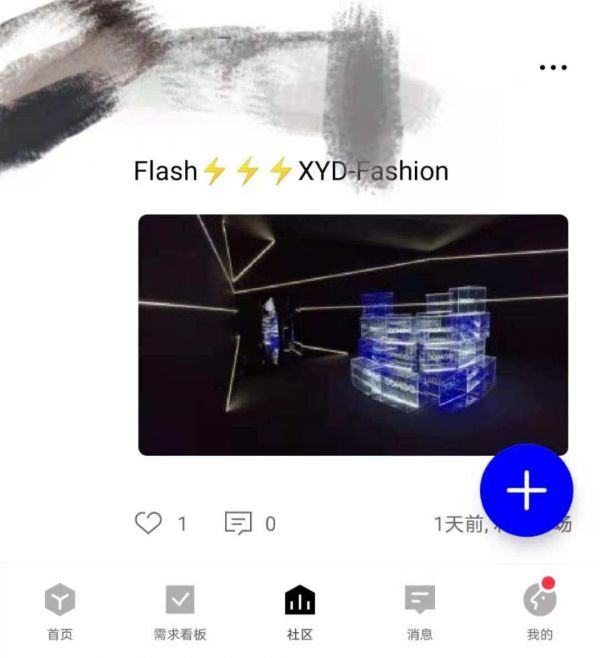
Task: Open the 需求看板 tab
Action: tap(180, 611)
